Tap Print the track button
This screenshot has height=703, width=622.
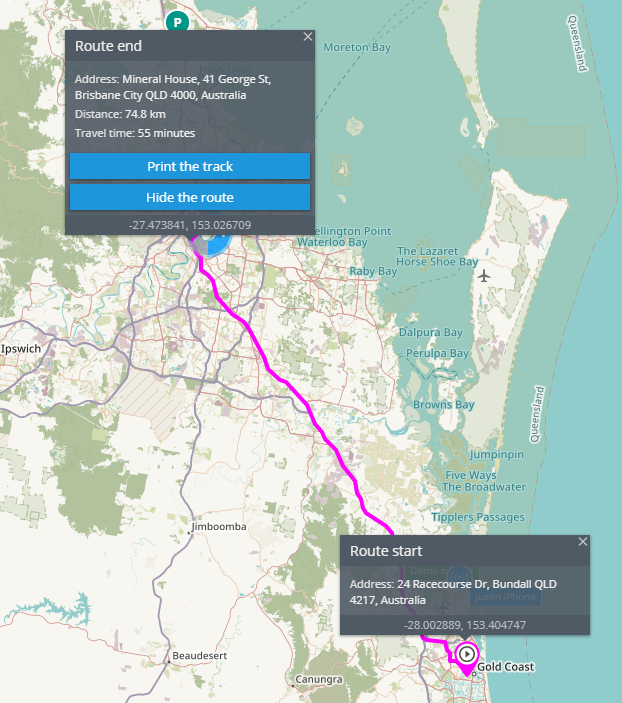(x=190, y=166)
